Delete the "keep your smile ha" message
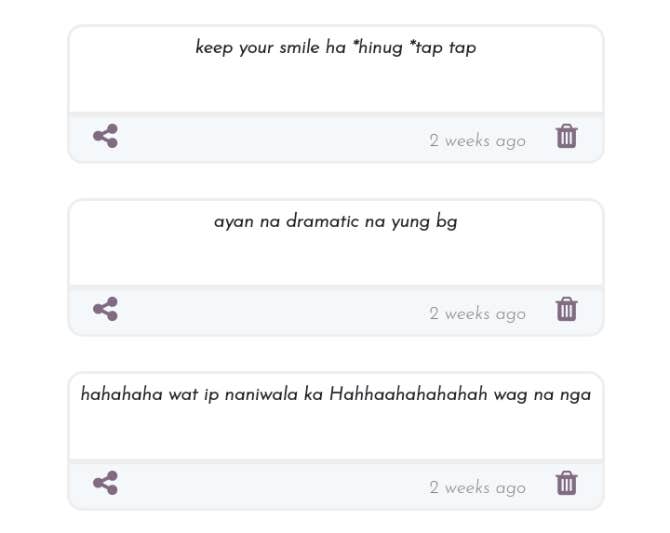670x533 pixels. point(566,136)
